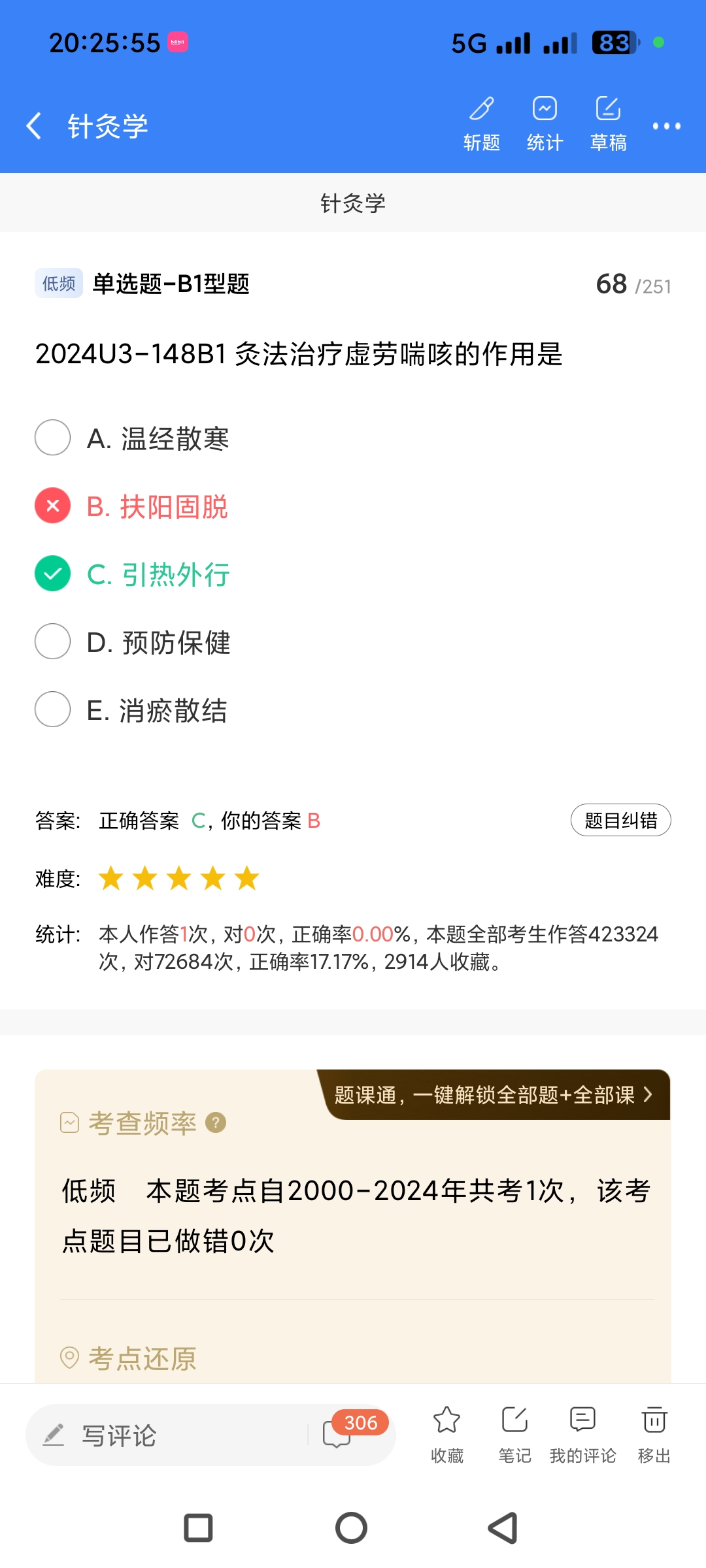Viewport: 706px width, 1568px height.
Task: Open the 草稿 draft pad
Action: coord(608,123)
